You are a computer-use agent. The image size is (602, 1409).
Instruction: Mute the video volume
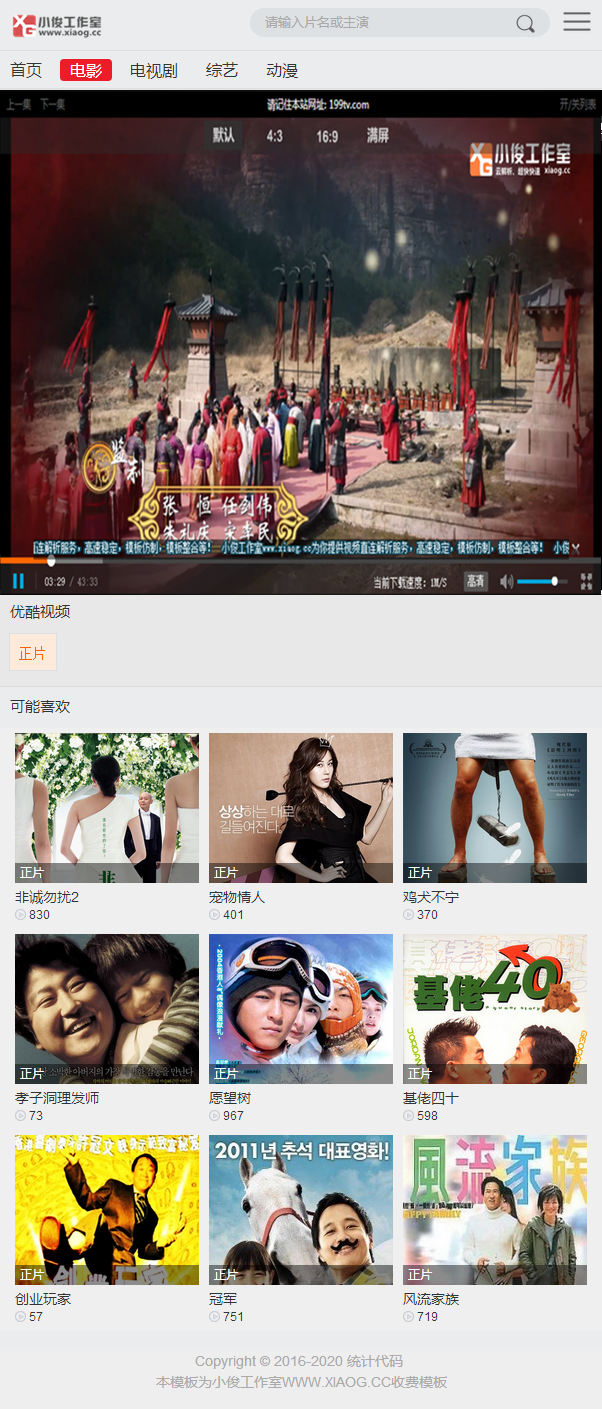tap(506, 581)
